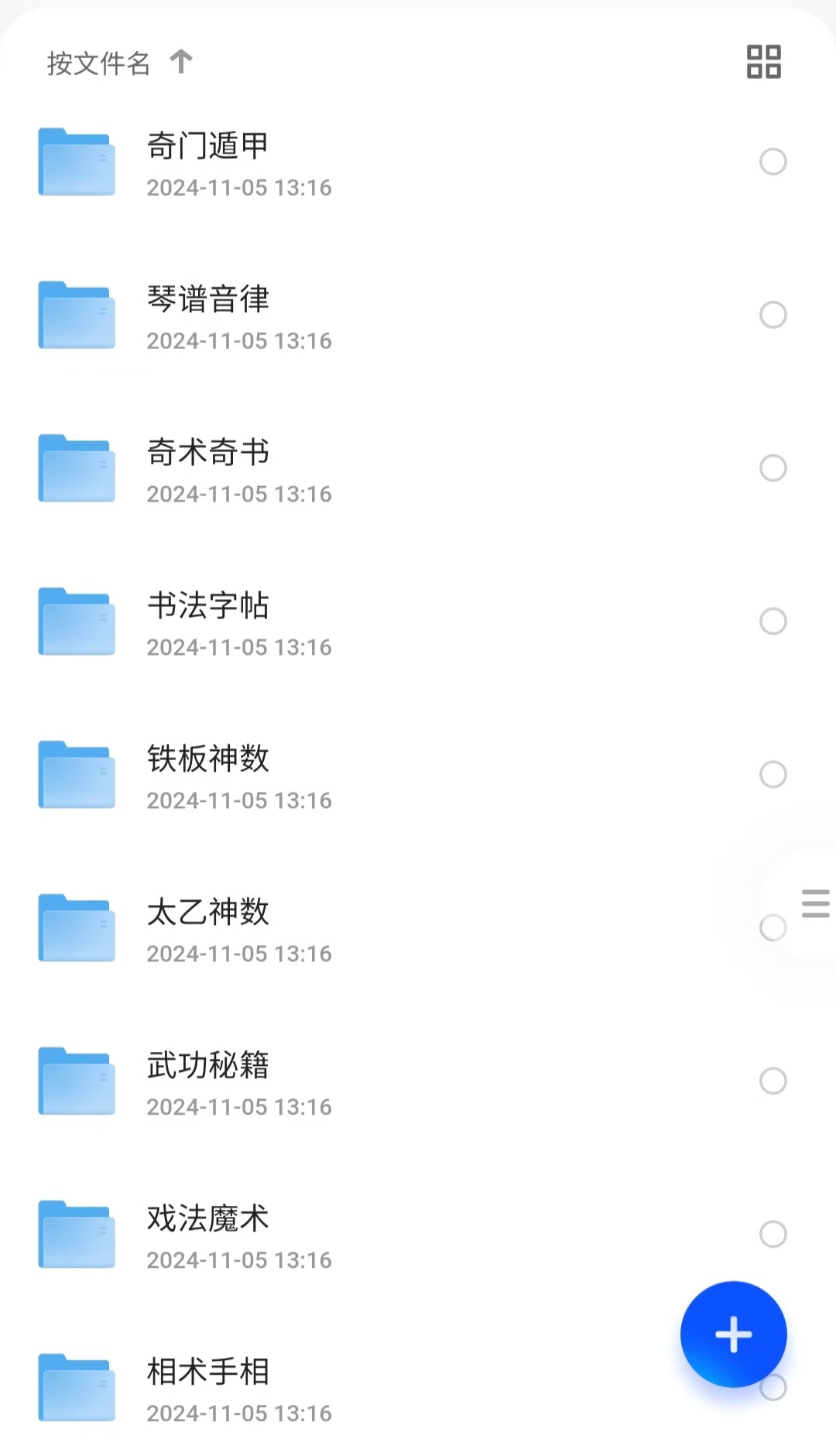Check the circle beside 武功秘籍
Image resolution: width=836 pixels, height=1456 pixels.
773,1081
